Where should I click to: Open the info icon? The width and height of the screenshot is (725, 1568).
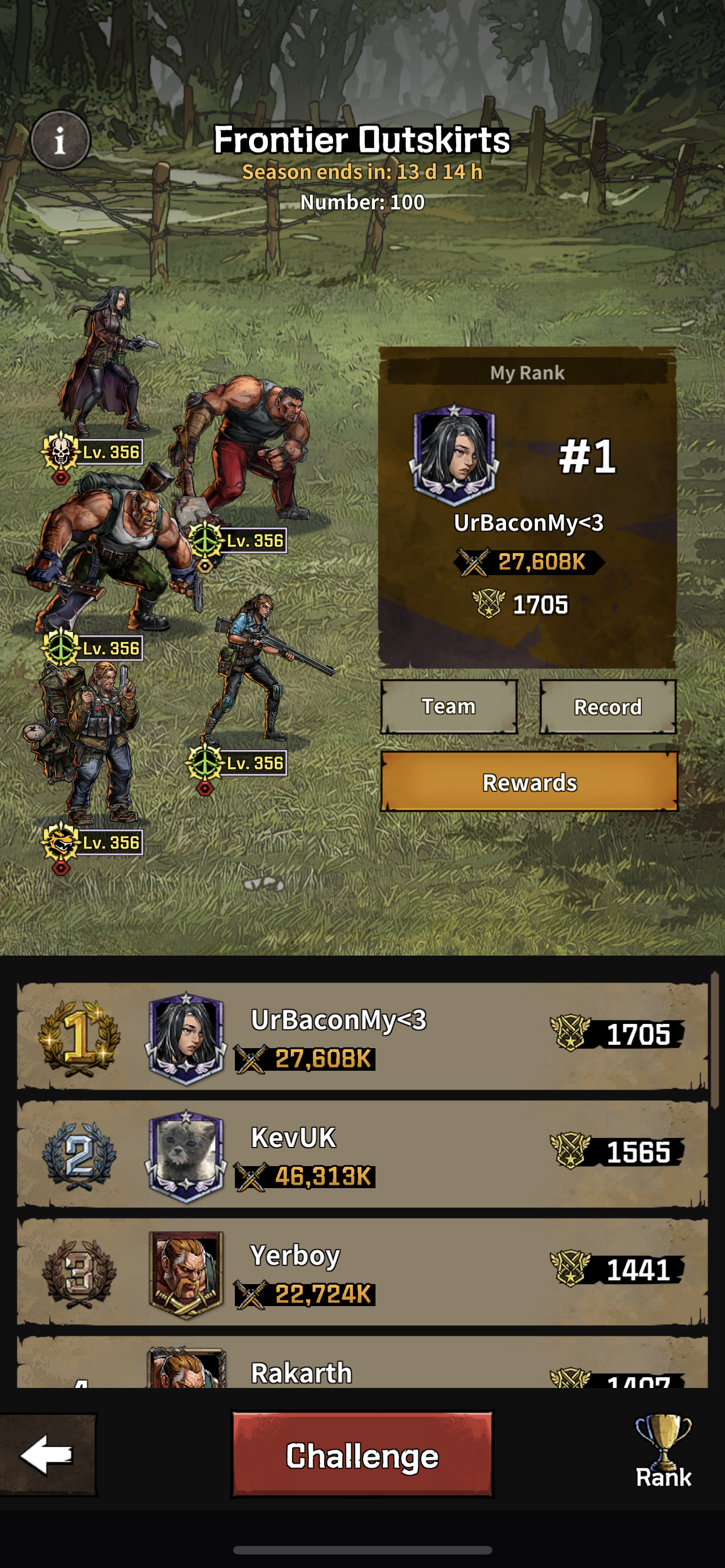point(60,141)
